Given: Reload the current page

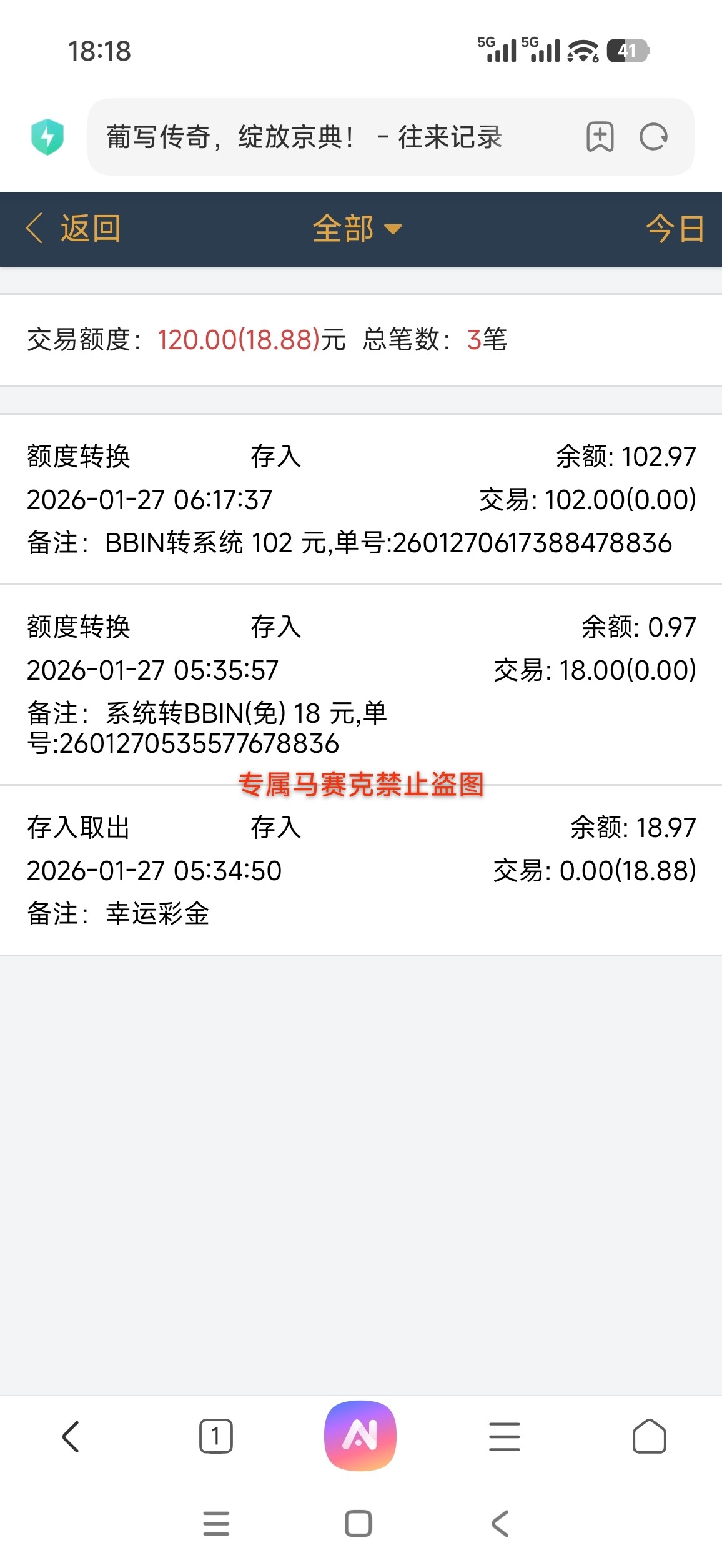Looking at the screenshot, I should click(x=653, y=137).
